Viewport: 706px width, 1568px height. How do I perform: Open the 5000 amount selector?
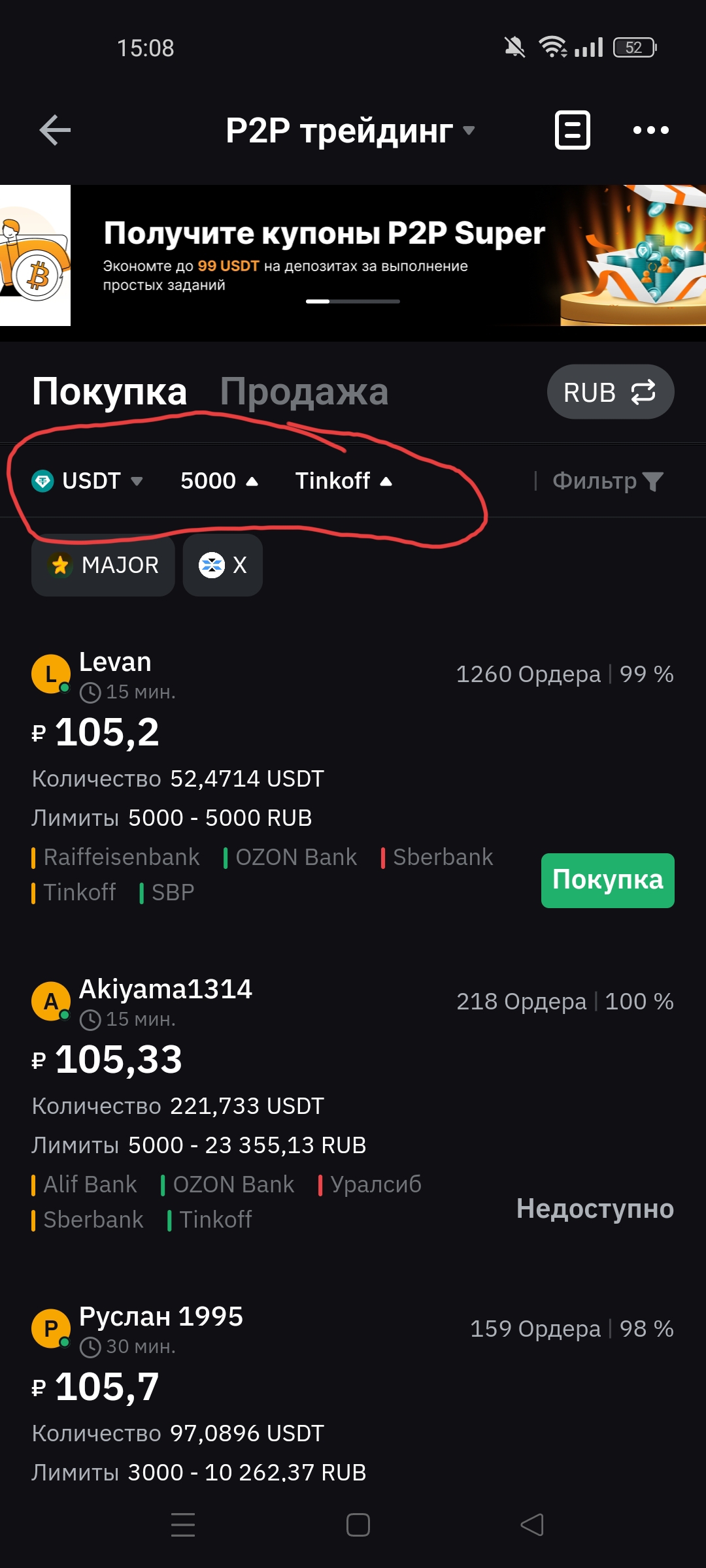coord(220,481)
